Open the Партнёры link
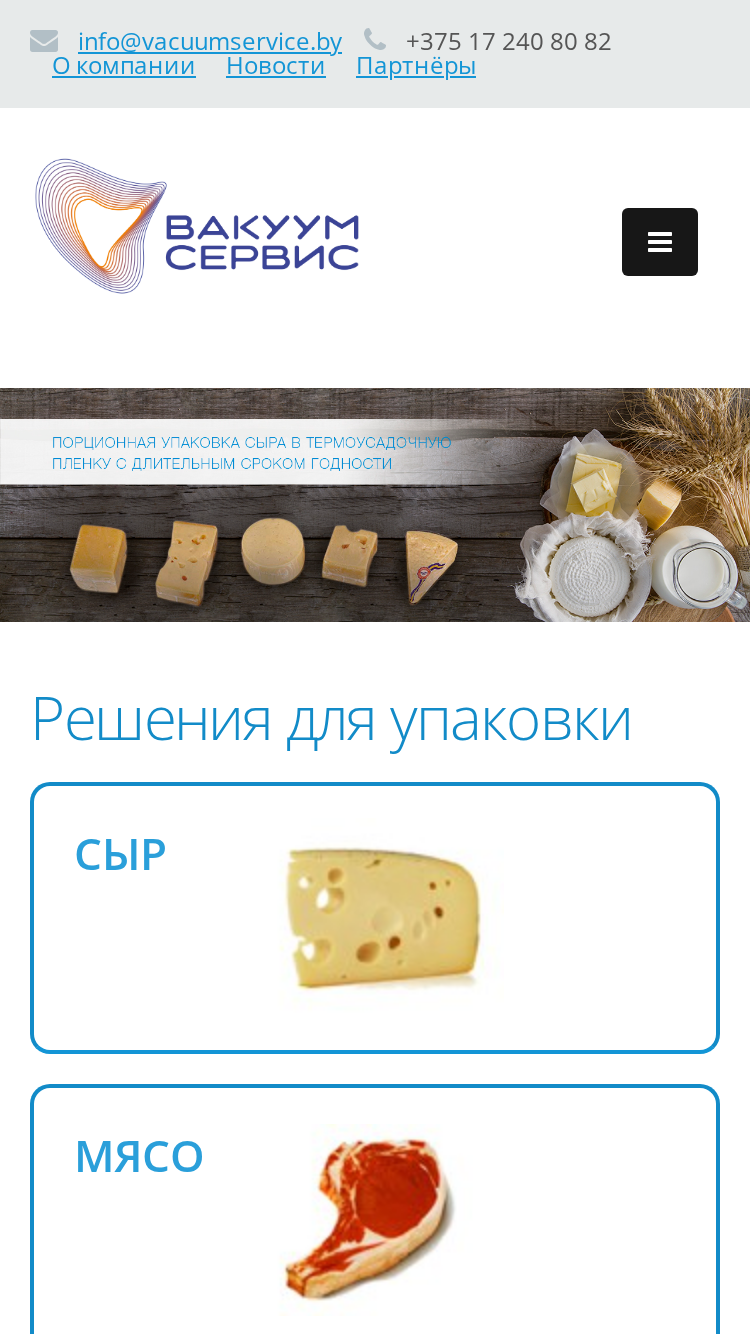The width and height of the screenshot is (750, 1334). click(x=416, y=66)
